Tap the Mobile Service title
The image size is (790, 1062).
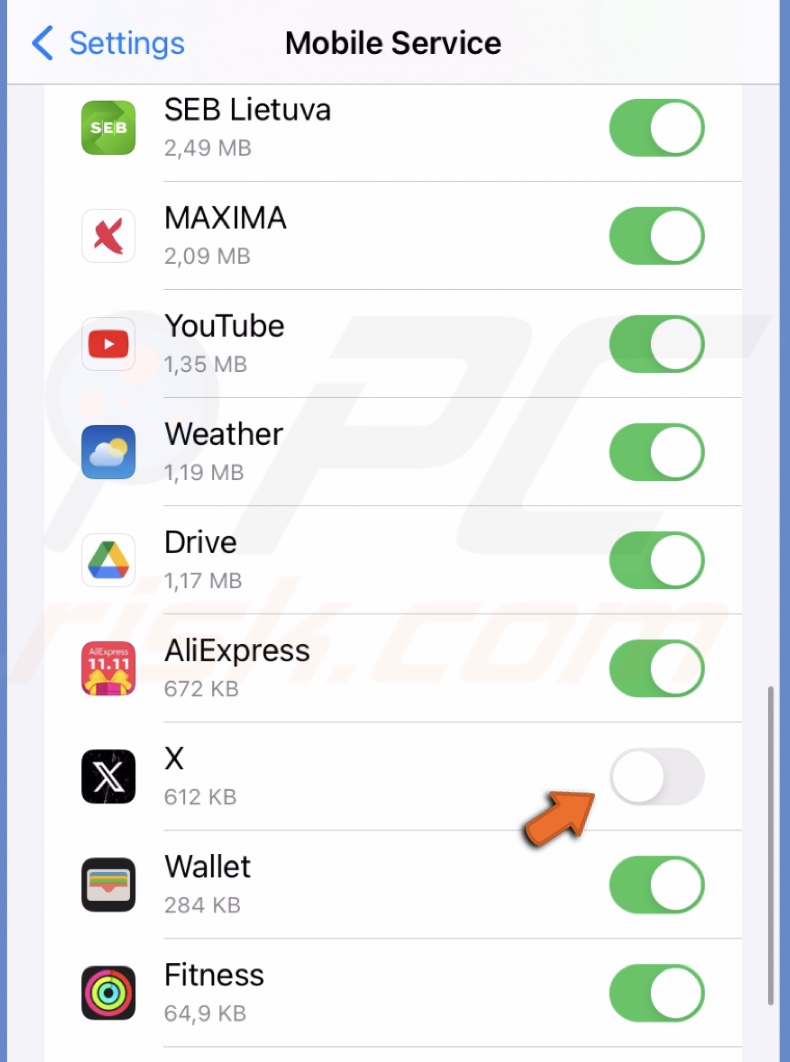(x=392, y=43)
